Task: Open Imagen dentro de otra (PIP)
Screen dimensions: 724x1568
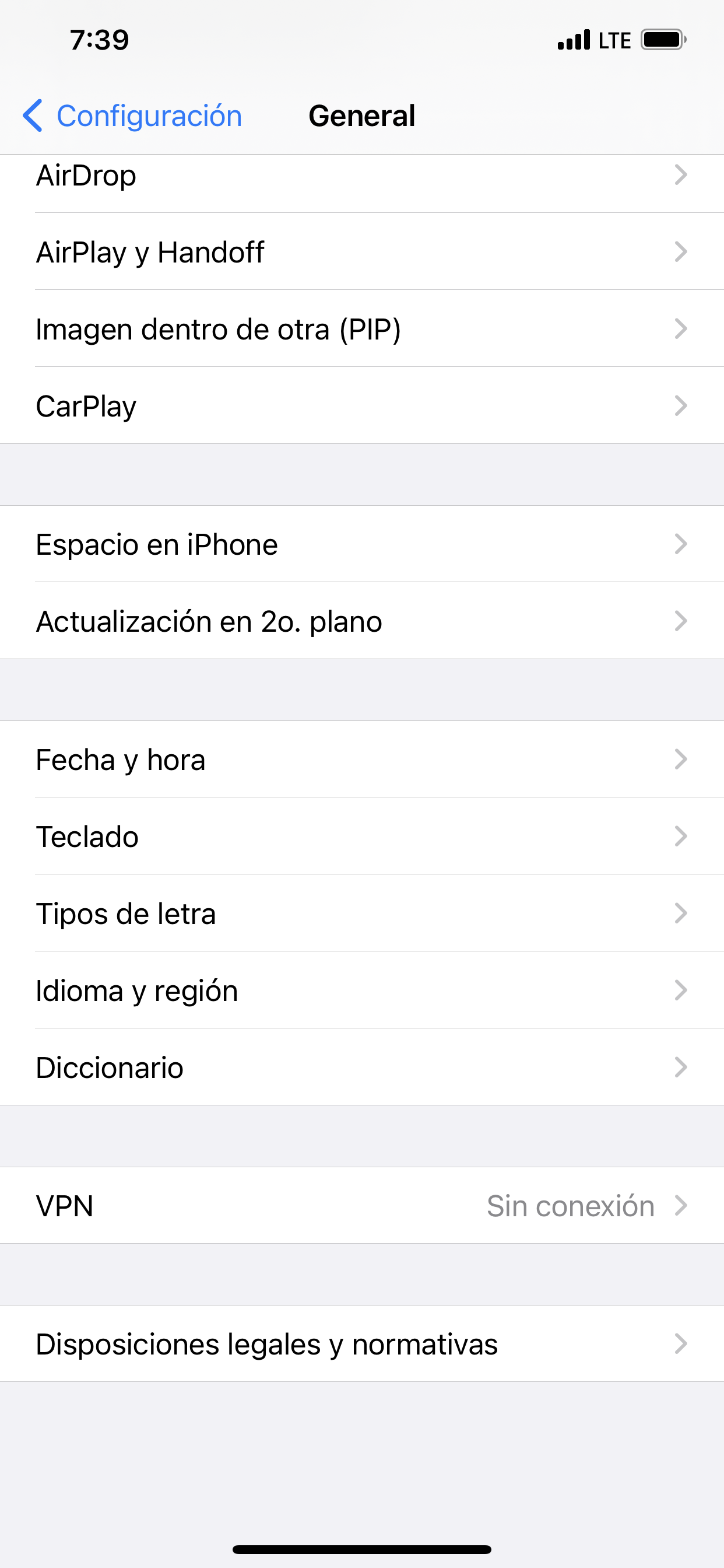Action: [x=361, y=328]
